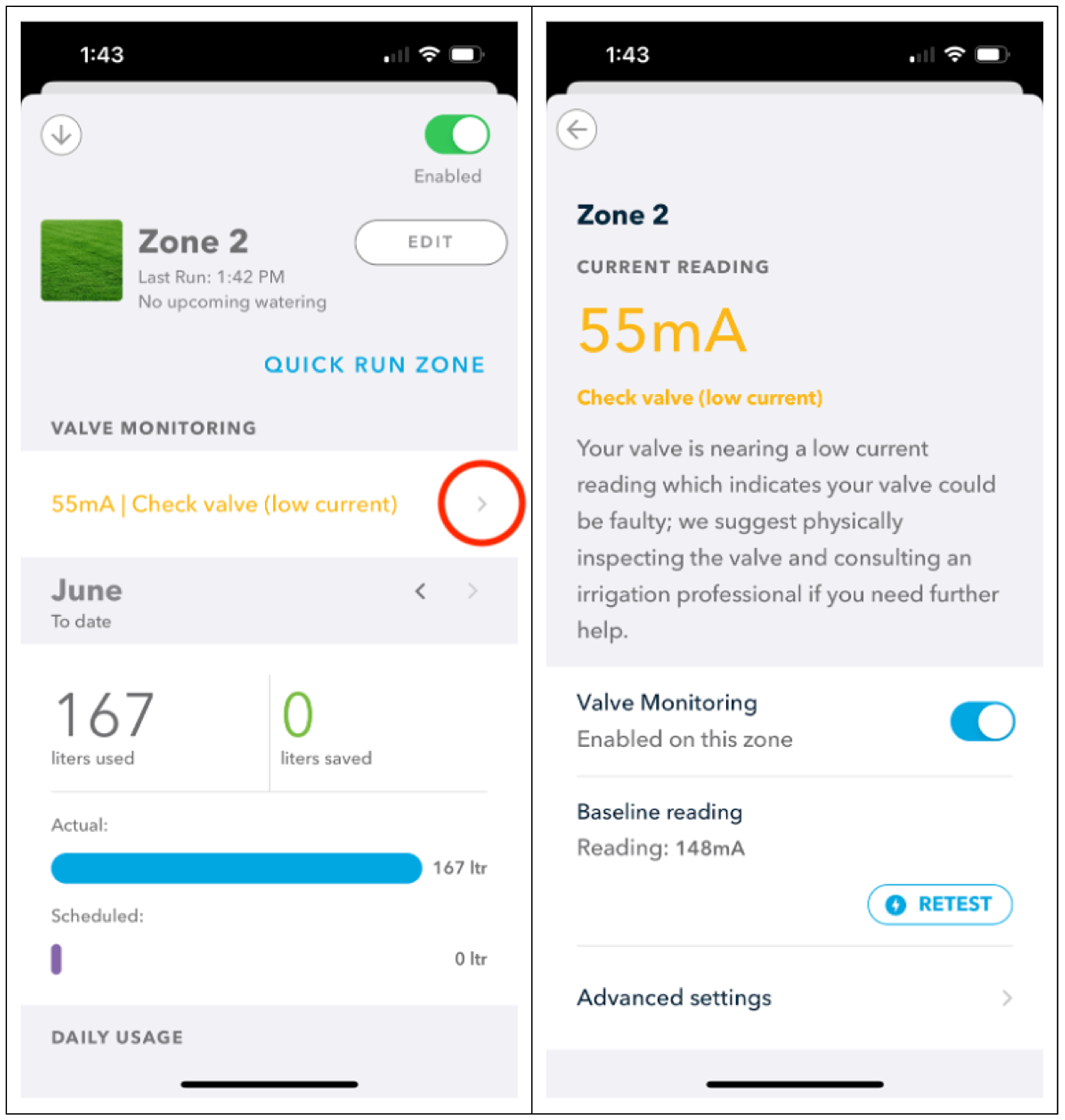This screenshot has width=1065, height=1120.
Task: Toggle the zone Enabled switch
Action: (x=457, y=135)
